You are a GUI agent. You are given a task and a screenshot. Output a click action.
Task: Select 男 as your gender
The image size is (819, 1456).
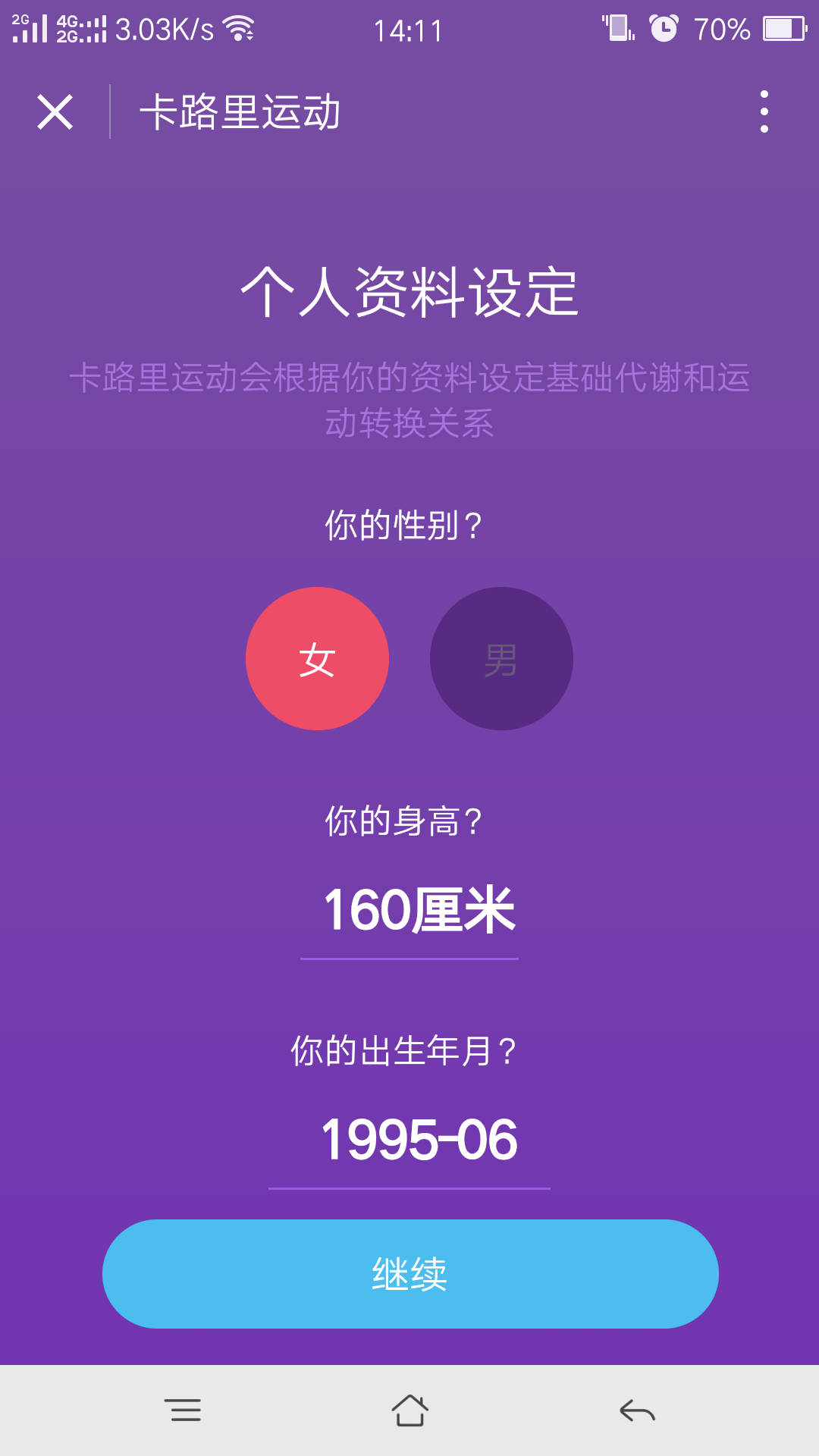point(501,658)
